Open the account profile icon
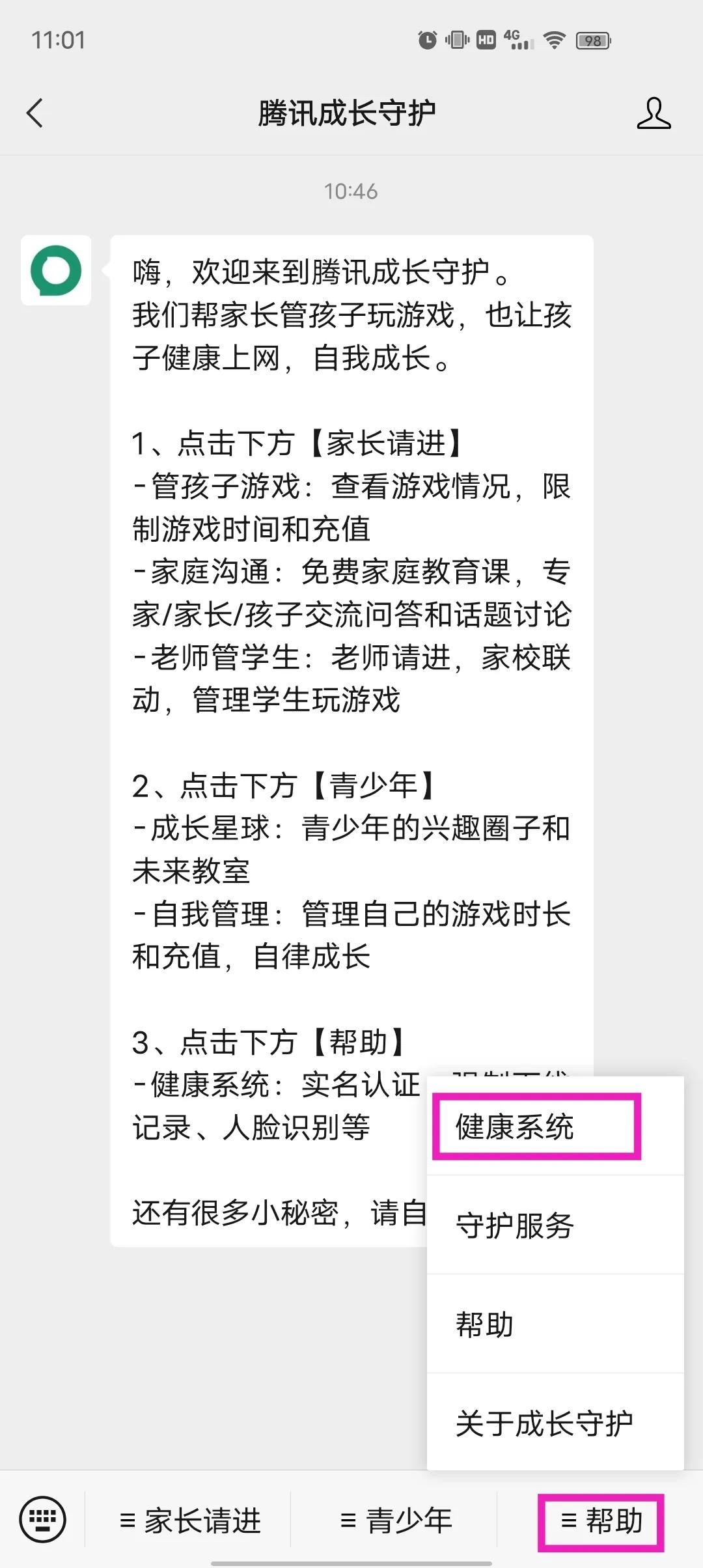703x1568 pixels. [653, 113]
